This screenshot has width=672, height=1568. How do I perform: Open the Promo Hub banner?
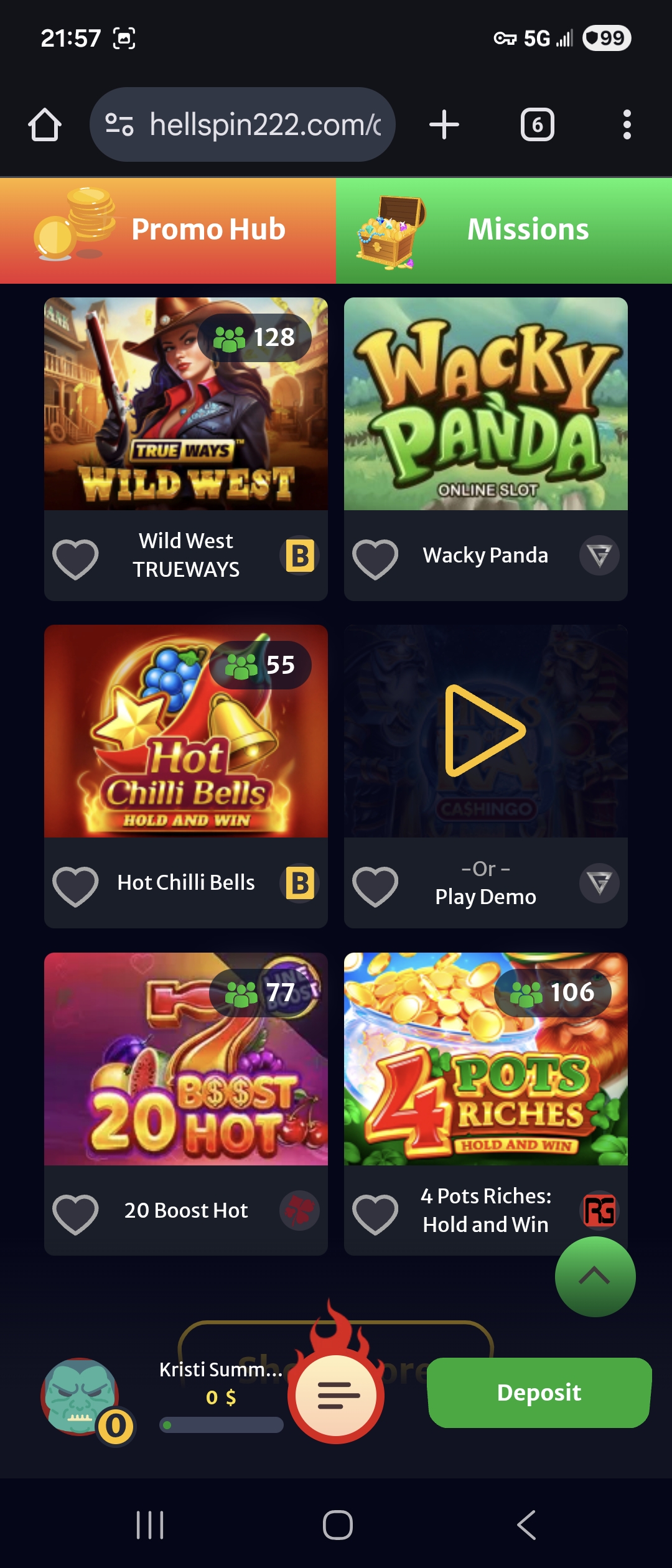(x=168, y=230)
